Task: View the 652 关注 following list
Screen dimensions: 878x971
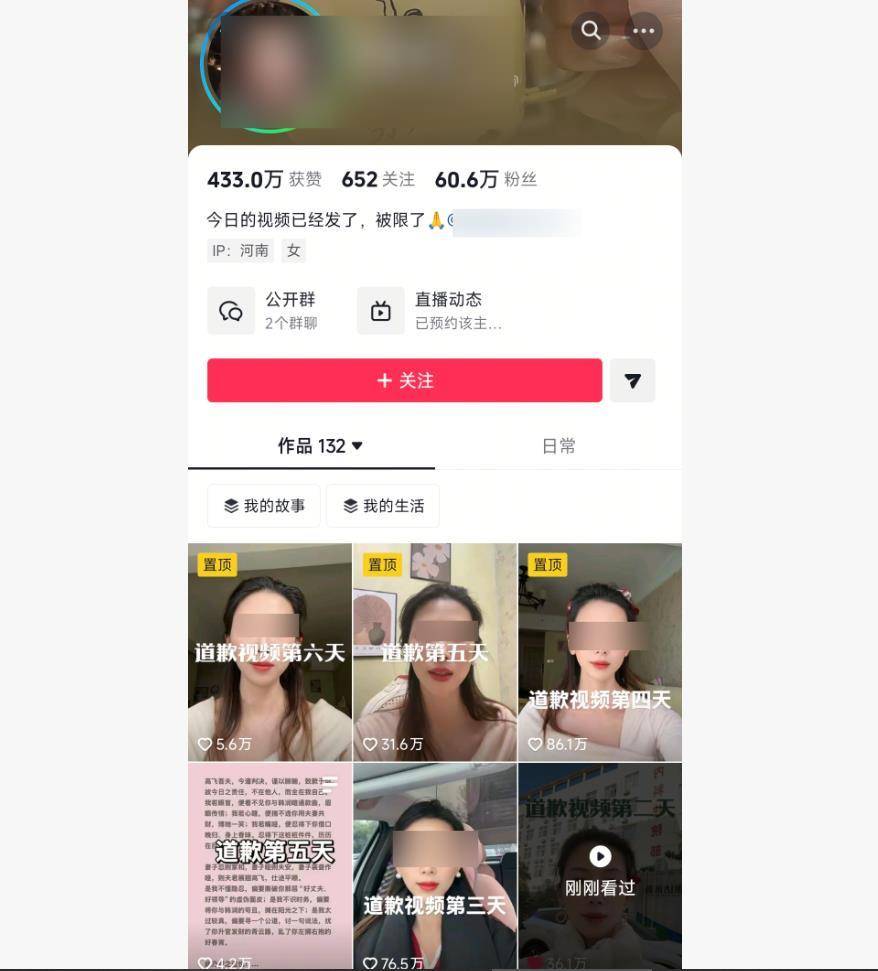Action: click(x=377, y=180)
